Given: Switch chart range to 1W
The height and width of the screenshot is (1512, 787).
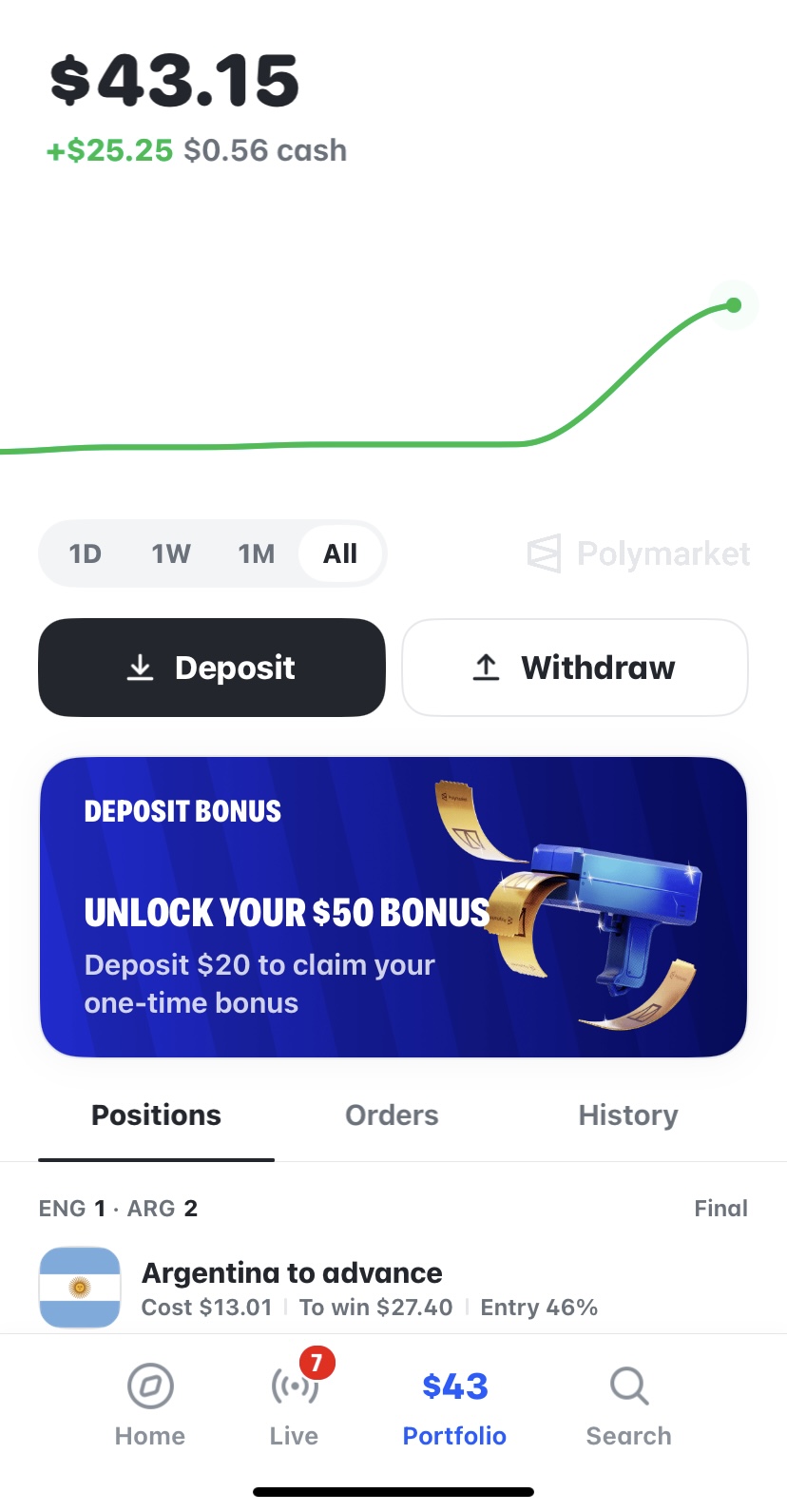Looking at the screenshot, I should point(171,553).
